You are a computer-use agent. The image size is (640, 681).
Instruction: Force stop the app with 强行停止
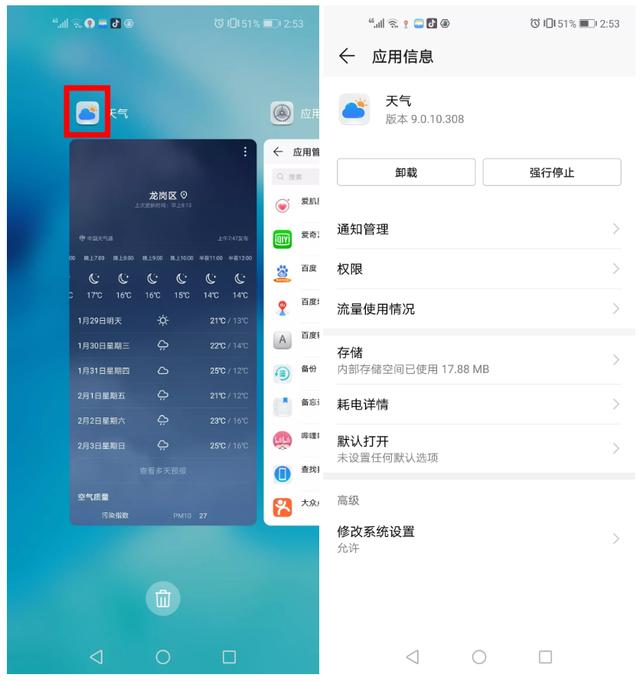[x=552, y=172]
